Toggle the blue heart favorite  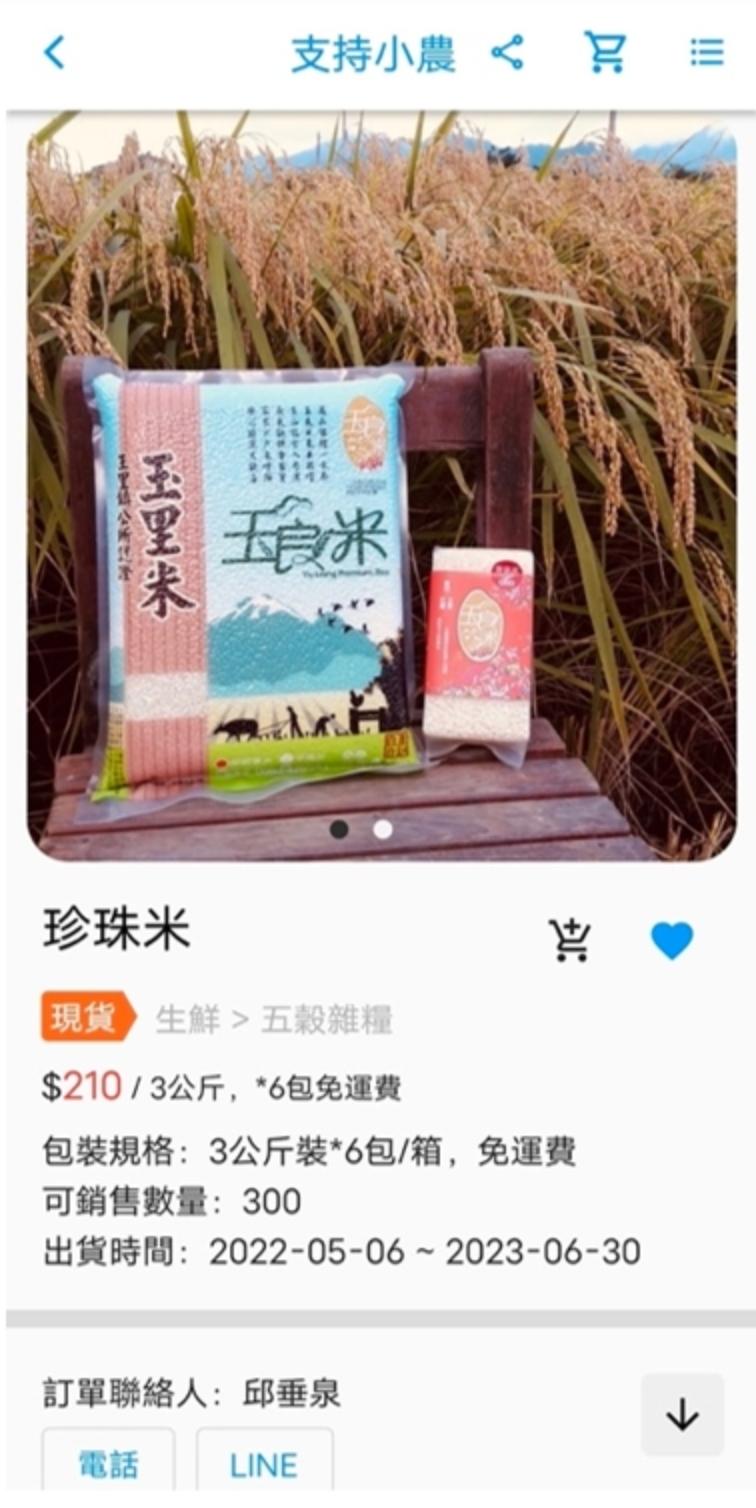[x=671, y=940]
